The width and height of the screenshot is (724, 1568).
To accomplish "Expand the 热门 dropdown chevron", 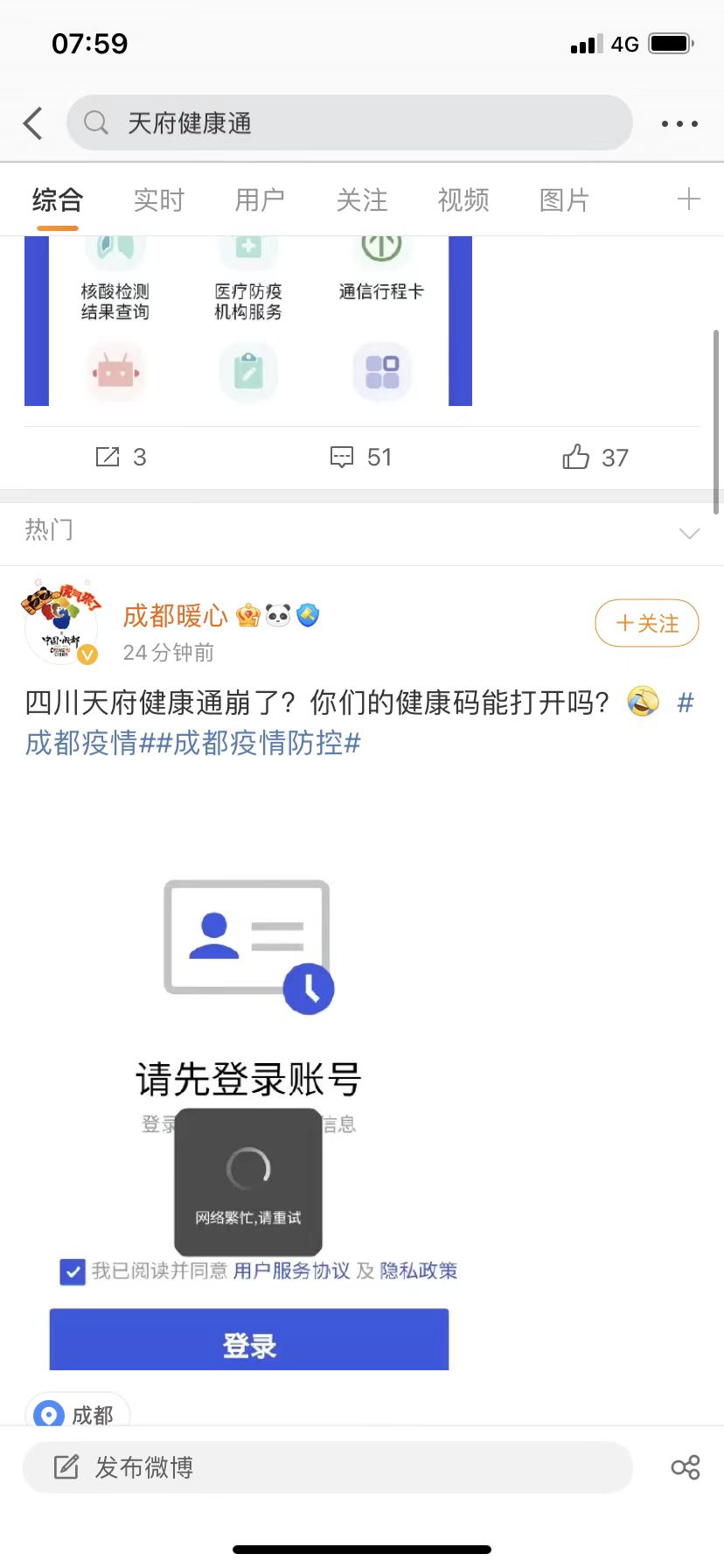I will (689, 533).
